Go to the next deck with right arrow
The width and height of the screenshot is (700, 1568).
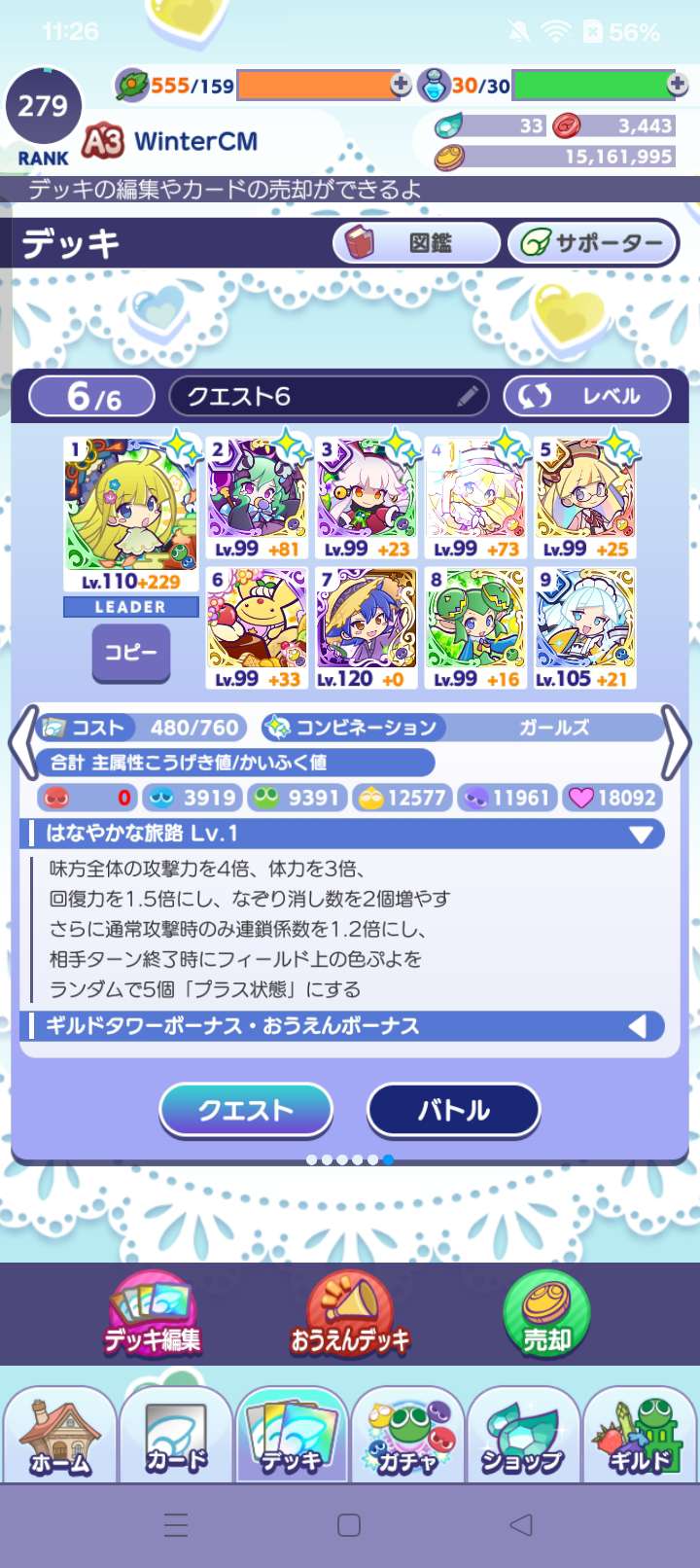tap(677, 742)
